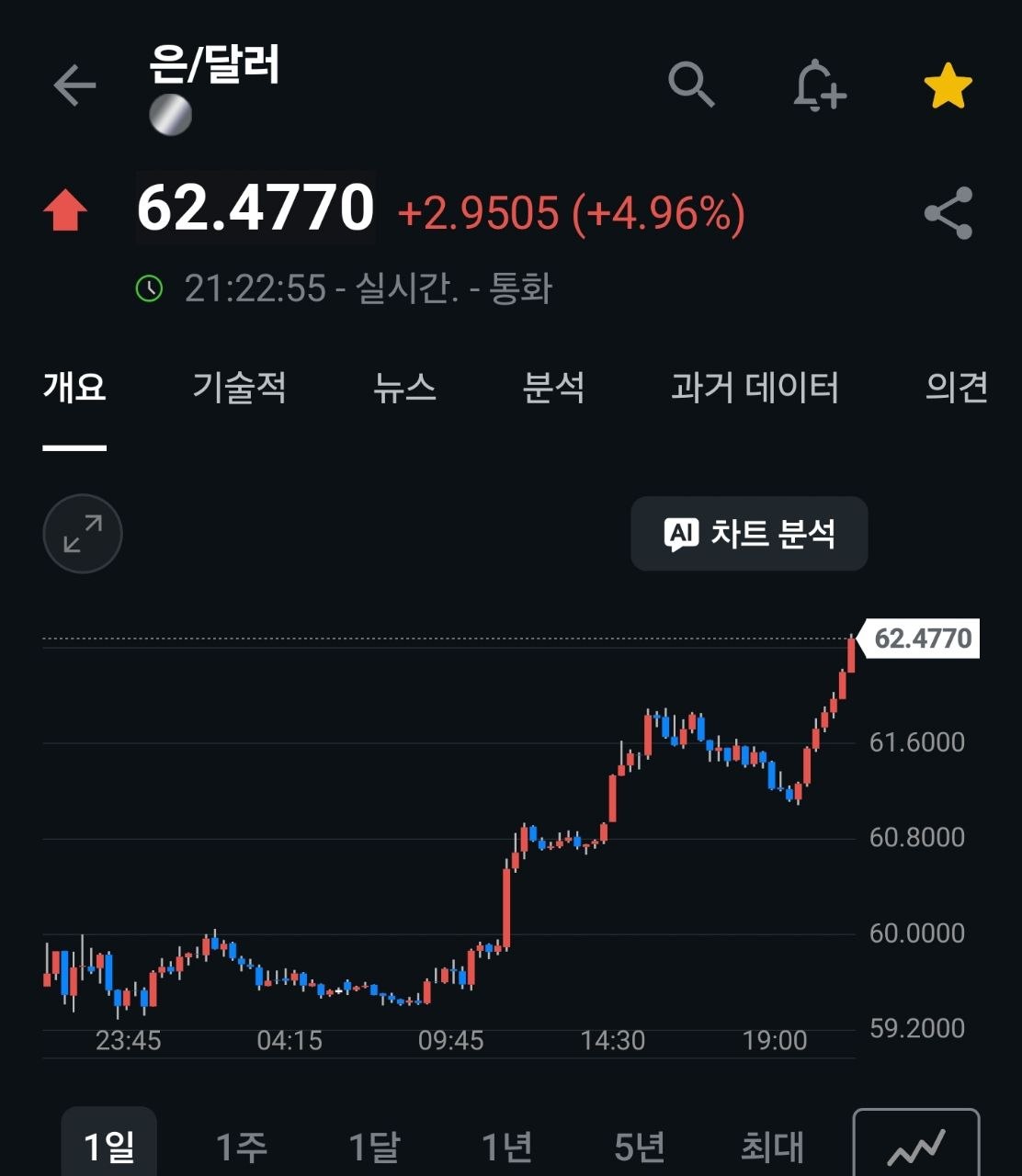The image size is (1022, 1176).
Task: Expand the chart to full screen
Action: (83, 534)
